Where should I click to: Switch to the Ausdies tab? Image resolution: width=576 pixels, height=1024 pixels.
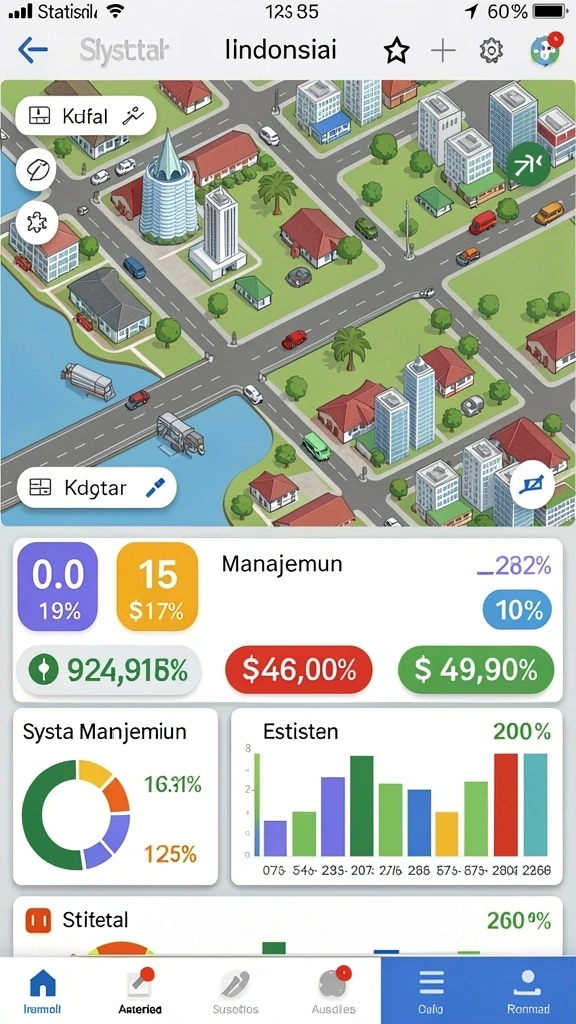(x=334, y=991)
